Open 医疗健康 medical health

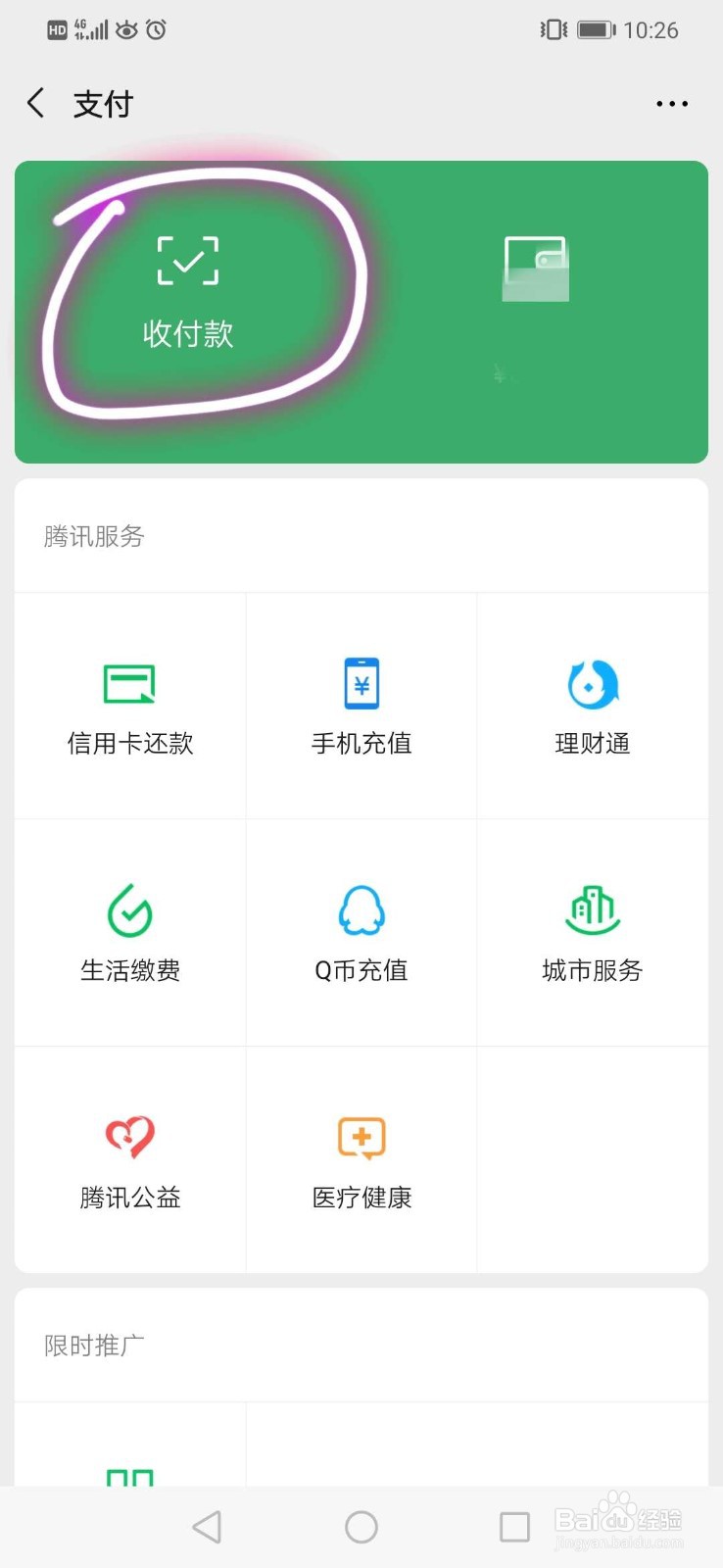pyautogui.click(x=361, y=1160)
